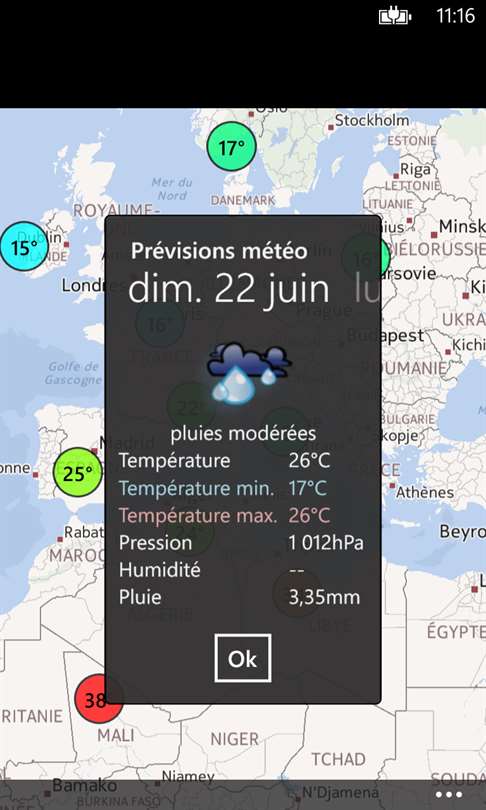Image resolution: width=486 pixels, height=810 pixels.
Task: Open the three-dot app bar menu
Action: point(448,795)
